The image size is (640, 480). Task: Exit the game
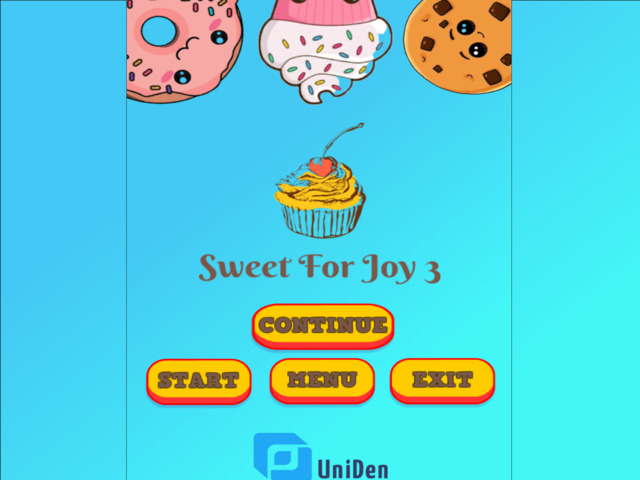tap(442, 379)
